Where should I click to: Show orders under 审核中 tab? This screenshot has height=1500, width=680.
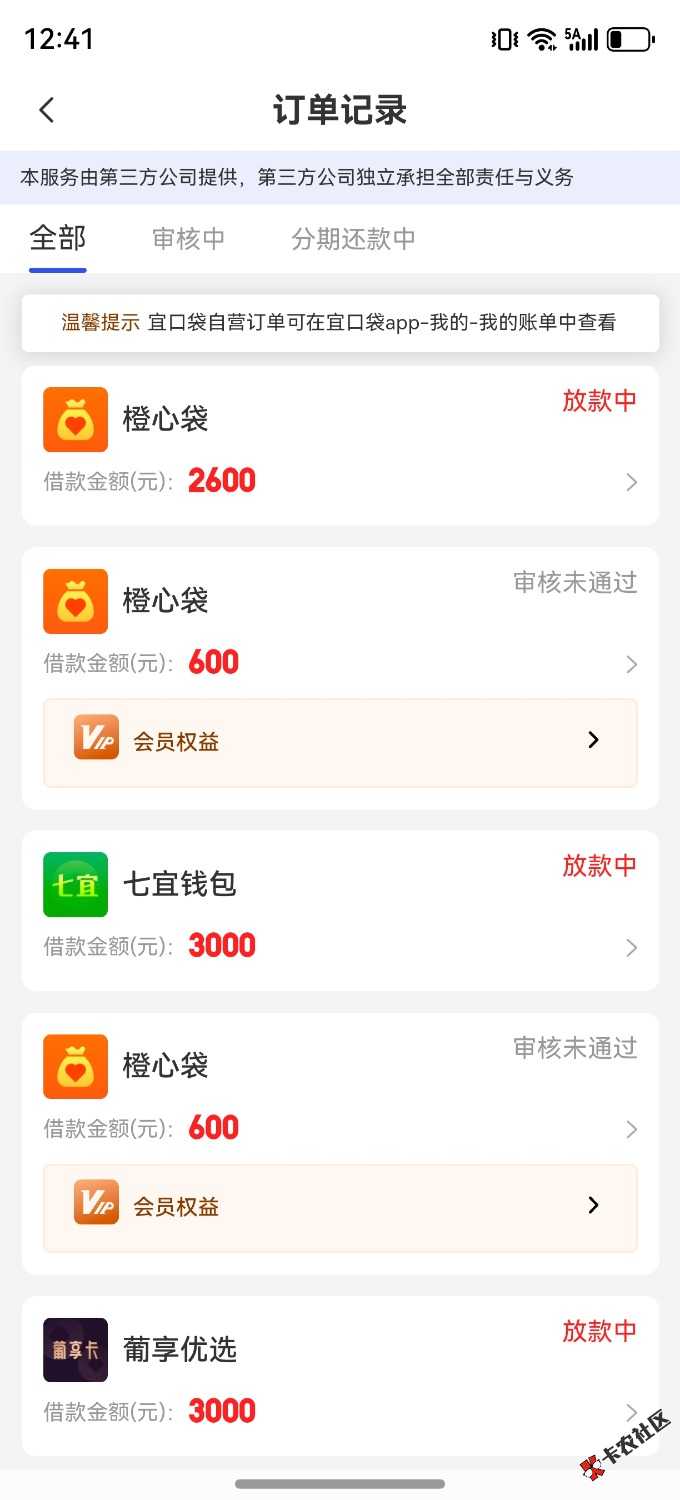pyautogui.click(x=188, y=239)
